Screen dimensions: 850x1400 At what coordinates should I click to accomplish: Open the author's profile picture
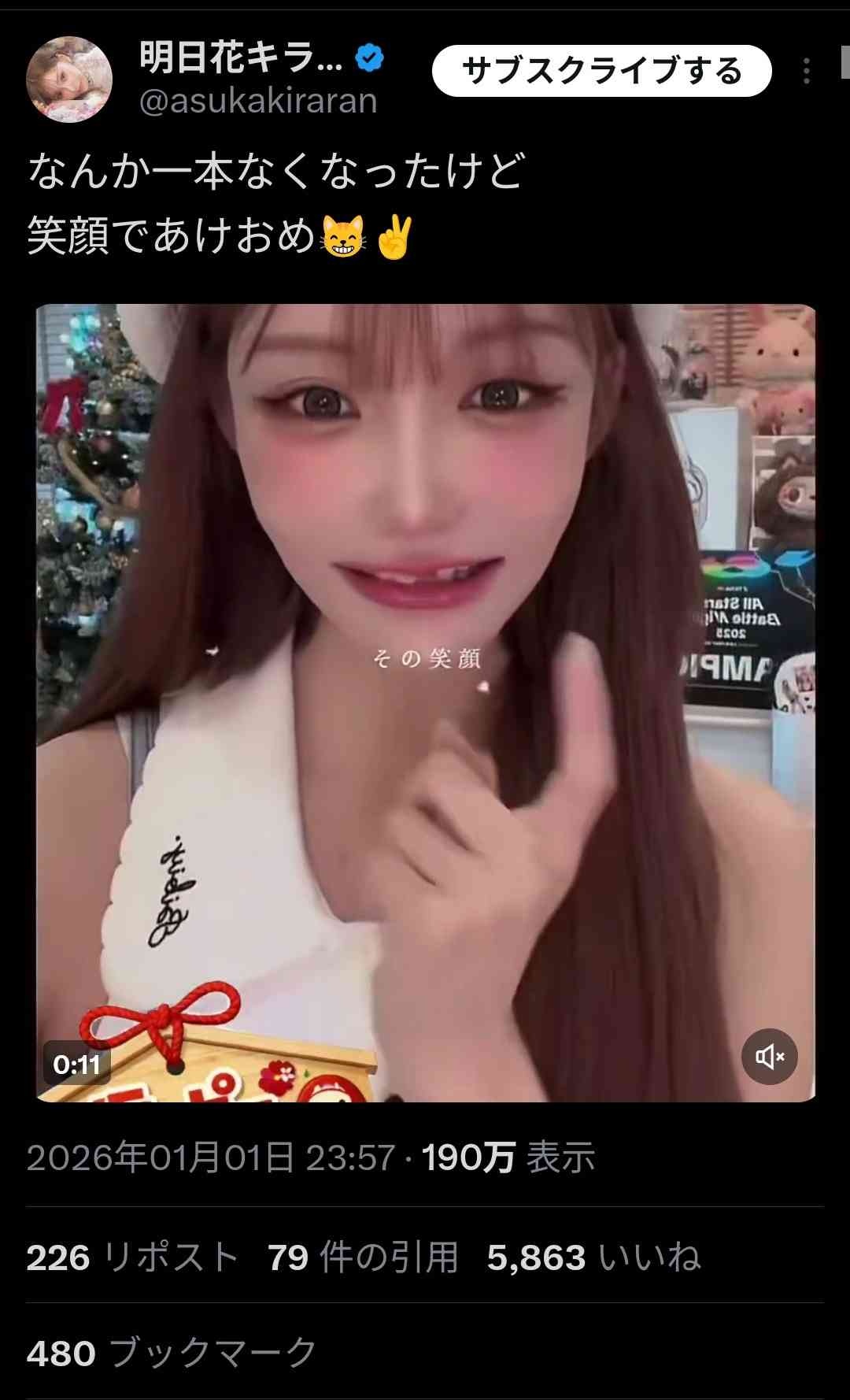[x=69, y=79]
